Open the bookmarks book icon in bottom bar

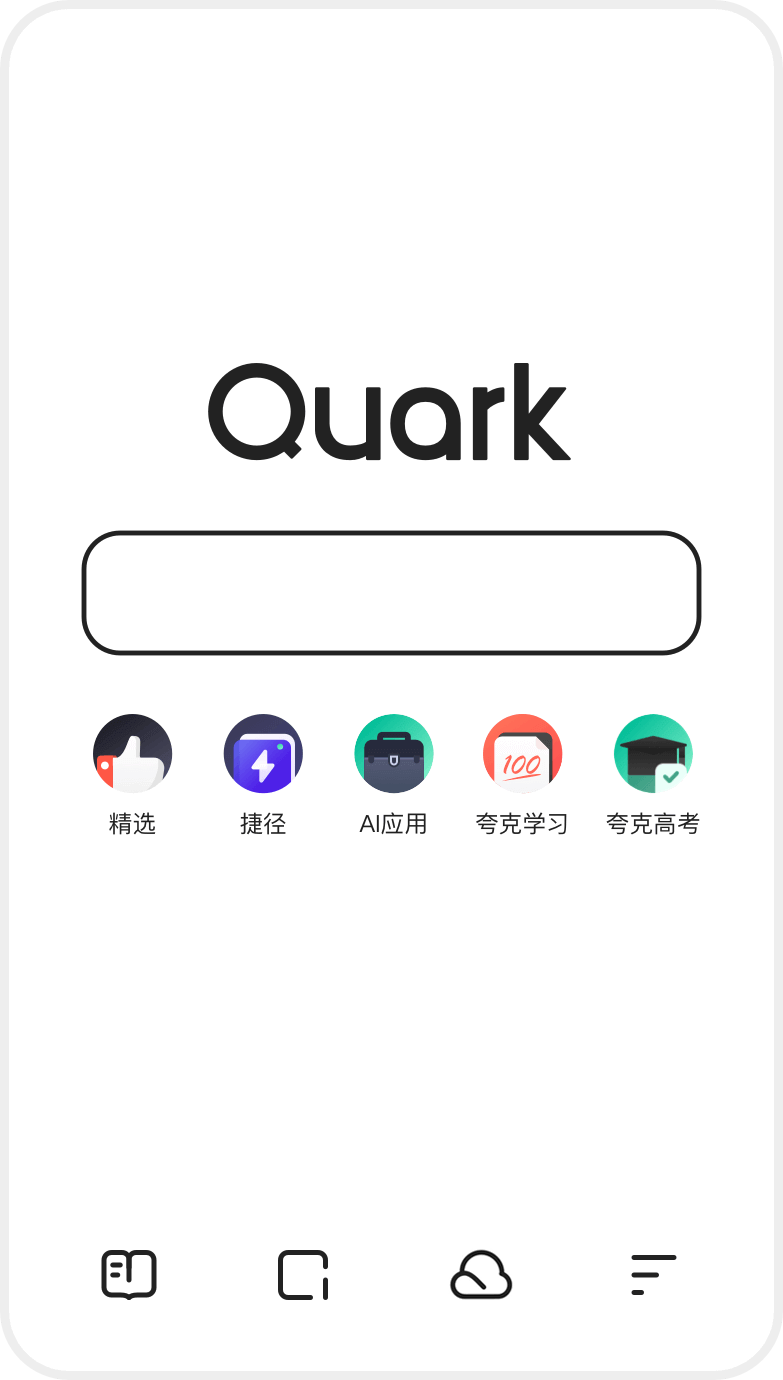click(x=130, y=1274)
